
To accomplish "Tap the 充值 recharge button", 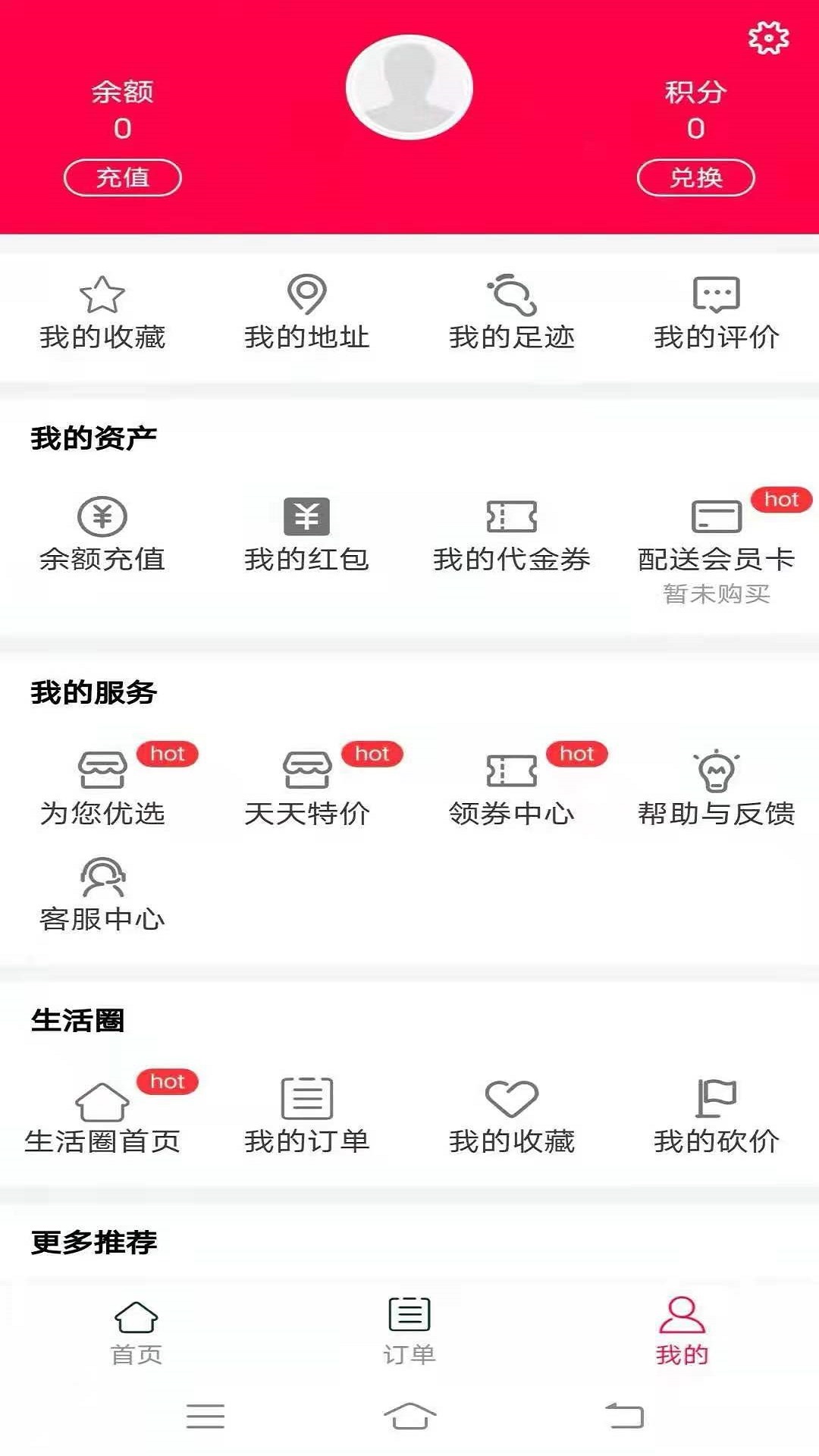I will pos(123,177).
